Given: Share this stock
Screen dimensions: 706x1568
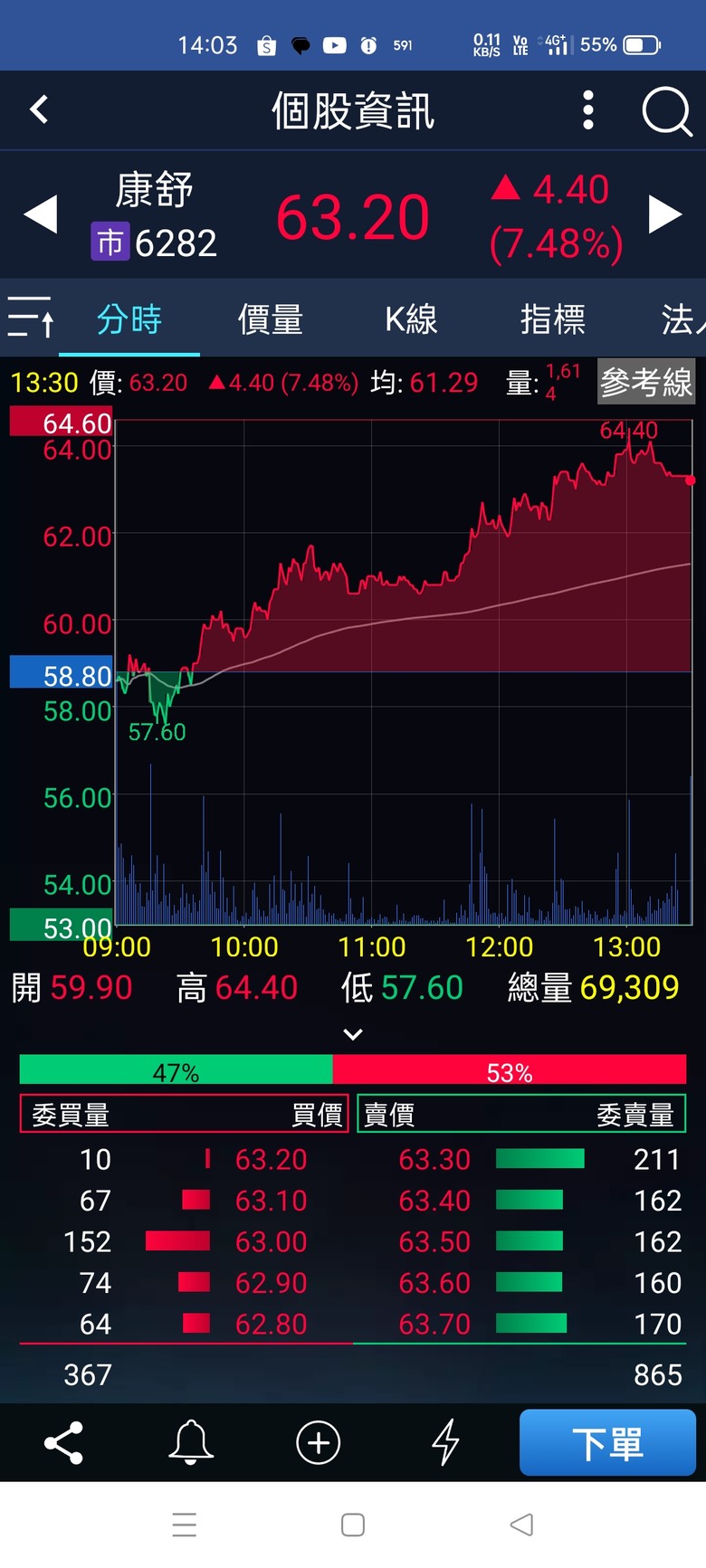Looking at the screenshot, I should pyautogui.click(x=63, y=1442).
